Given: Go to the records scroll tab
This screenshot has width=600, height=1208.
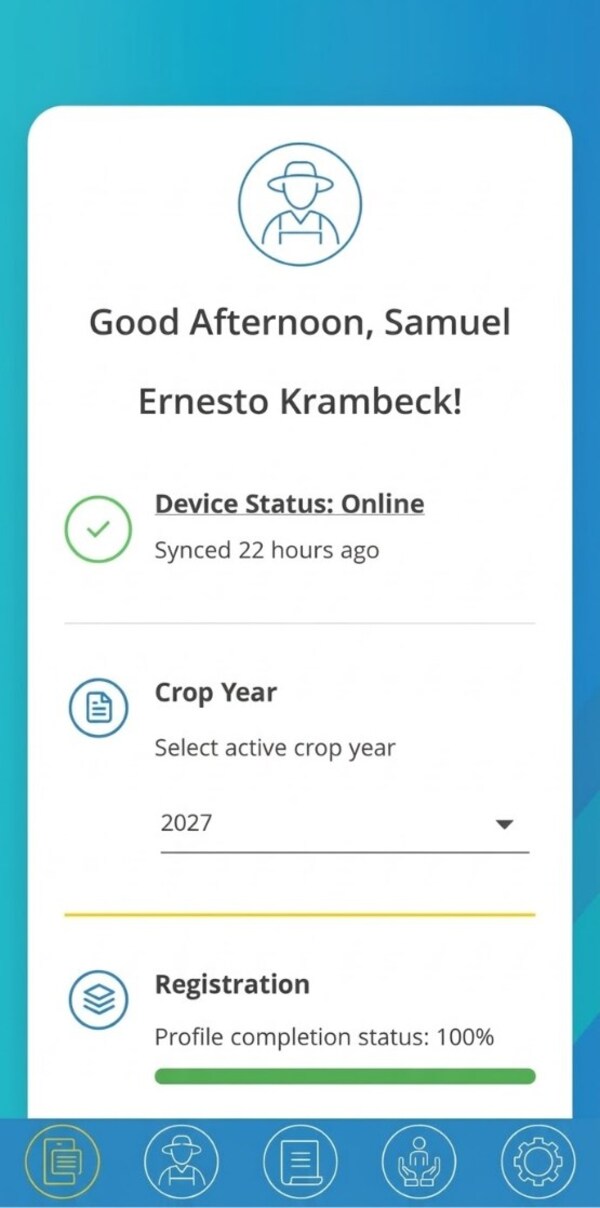Looking at the screenshot, I should point(300,1160).
